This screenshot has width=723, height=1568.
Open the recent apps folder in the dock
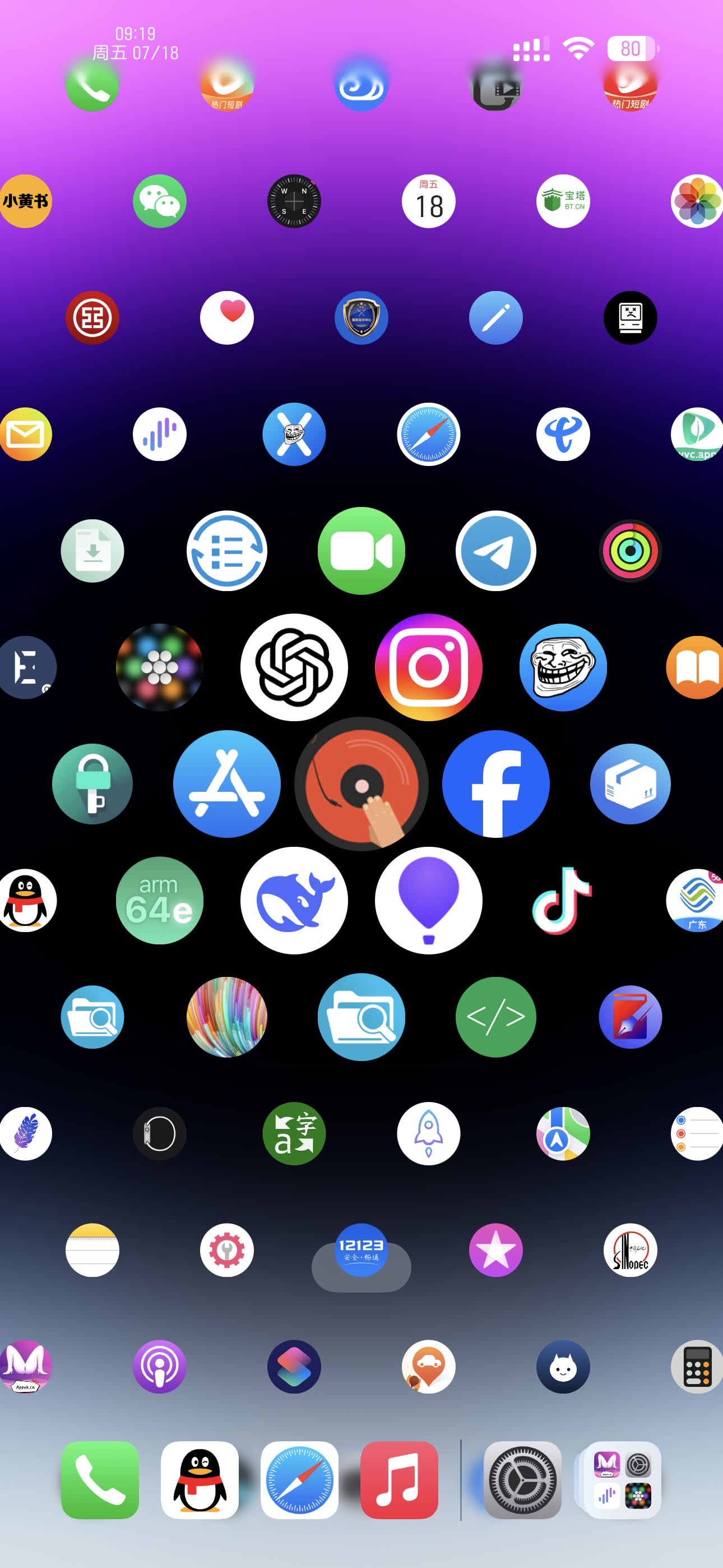point(622,1480)
